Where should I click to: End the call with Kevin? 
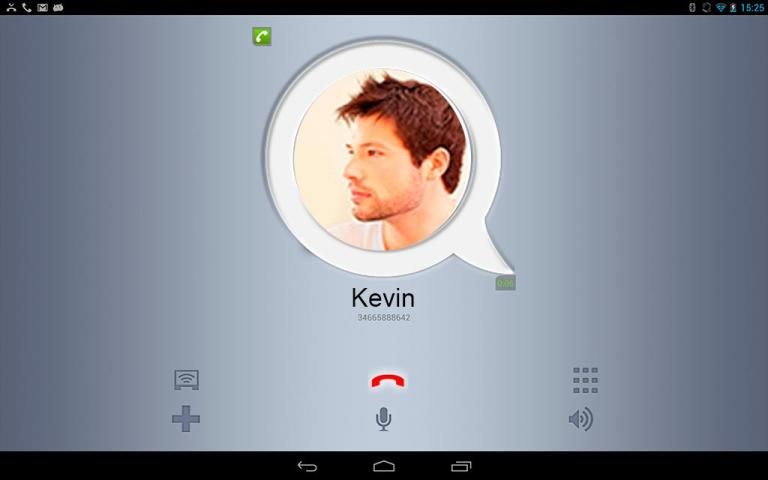click(387, 381)
